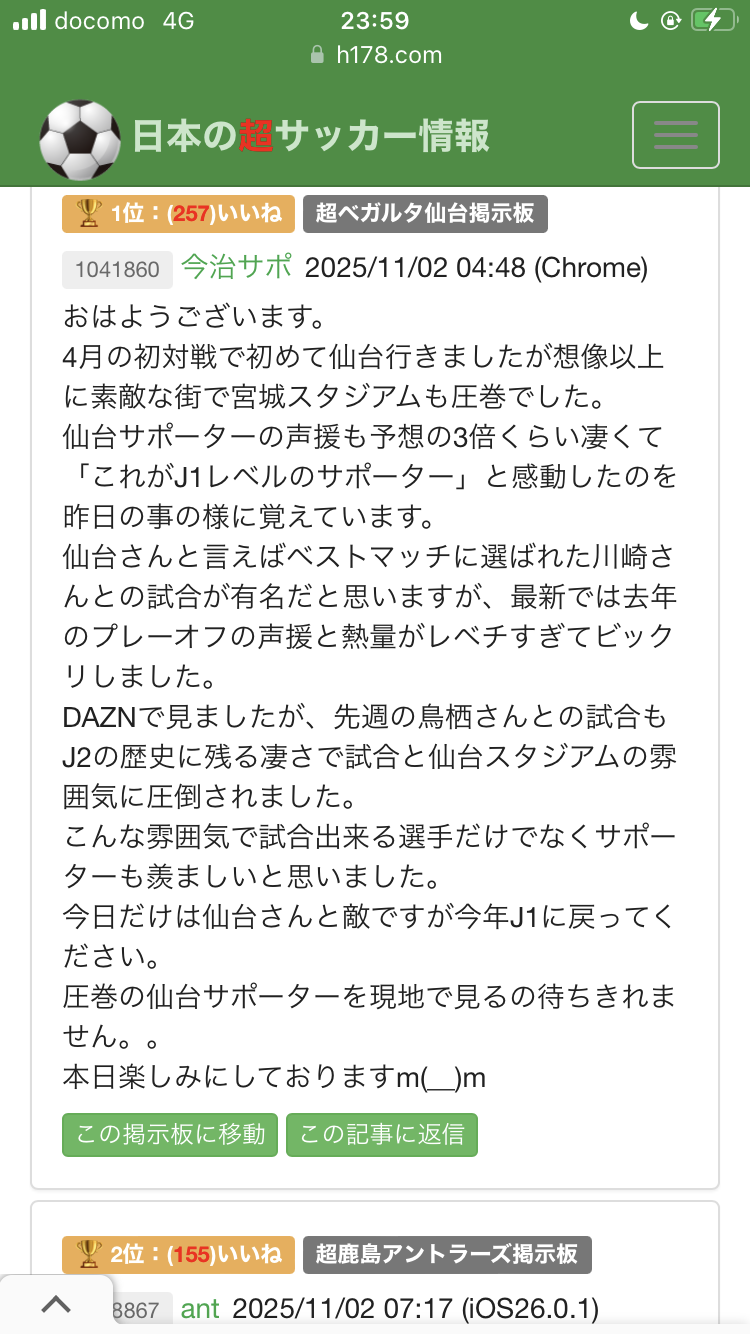Tap the h178.com address bar
The width and height of the screenshot is (750, 1334).
point(375,55)
